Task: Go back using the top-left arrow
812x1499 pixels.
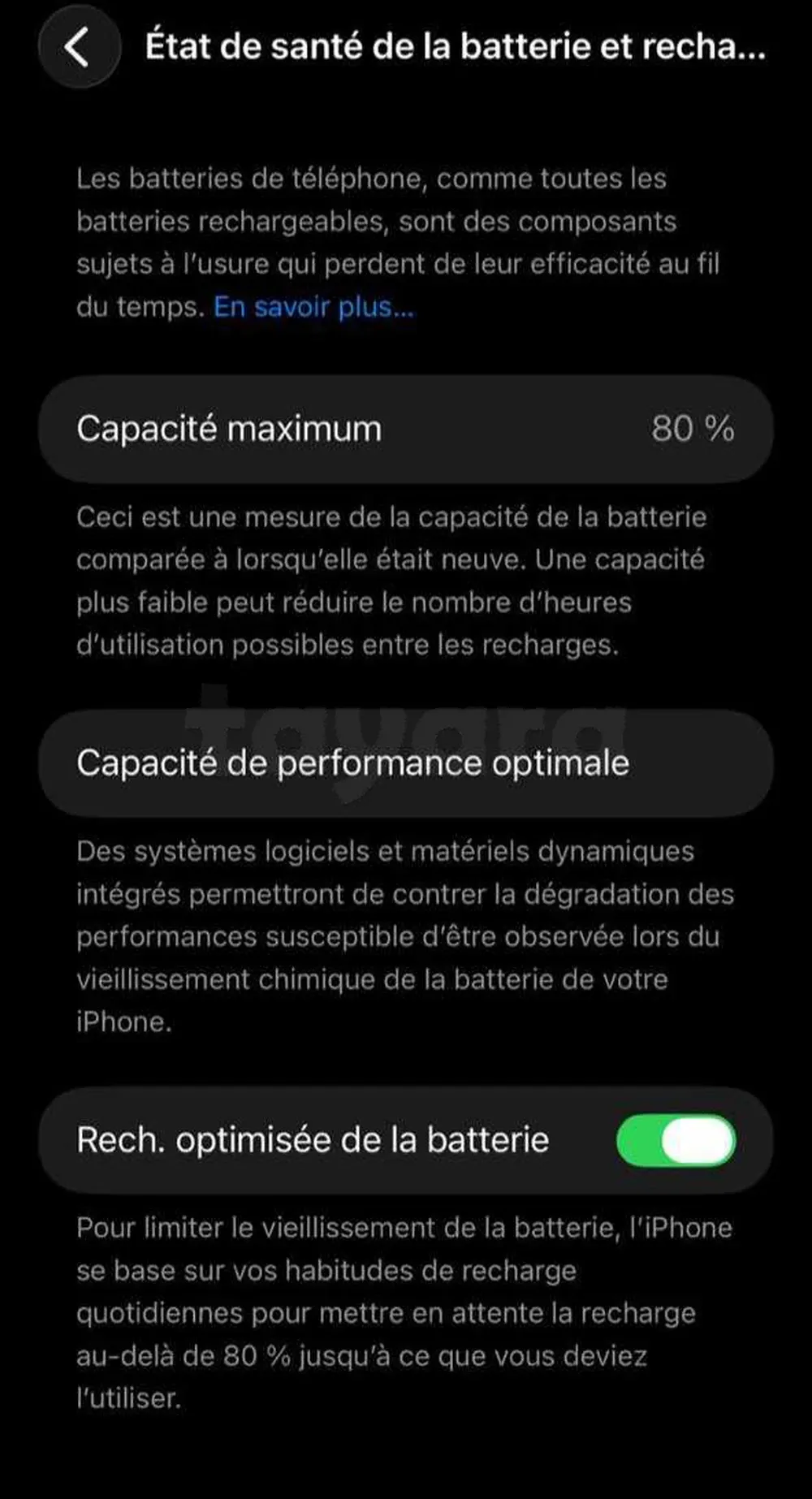Action: [x=78, y=47]
